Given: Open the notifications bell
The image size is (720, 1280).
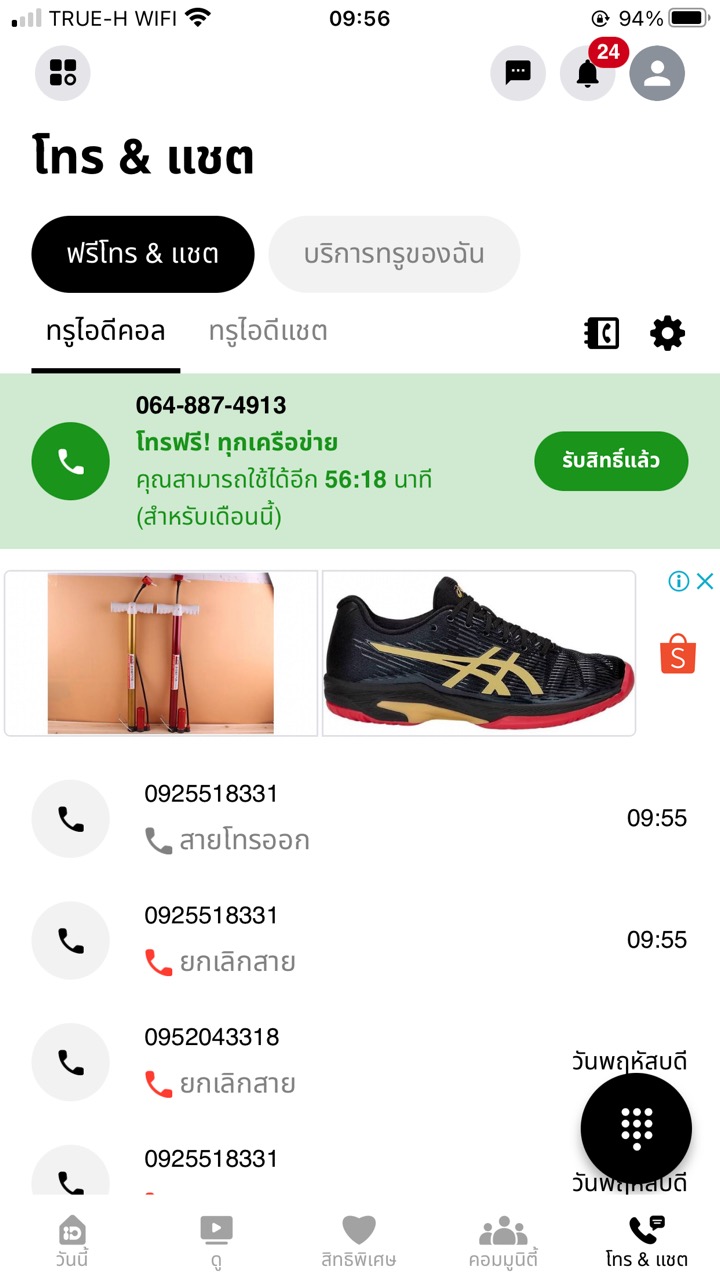Looking at the screenshot, I should click(587, 73).
